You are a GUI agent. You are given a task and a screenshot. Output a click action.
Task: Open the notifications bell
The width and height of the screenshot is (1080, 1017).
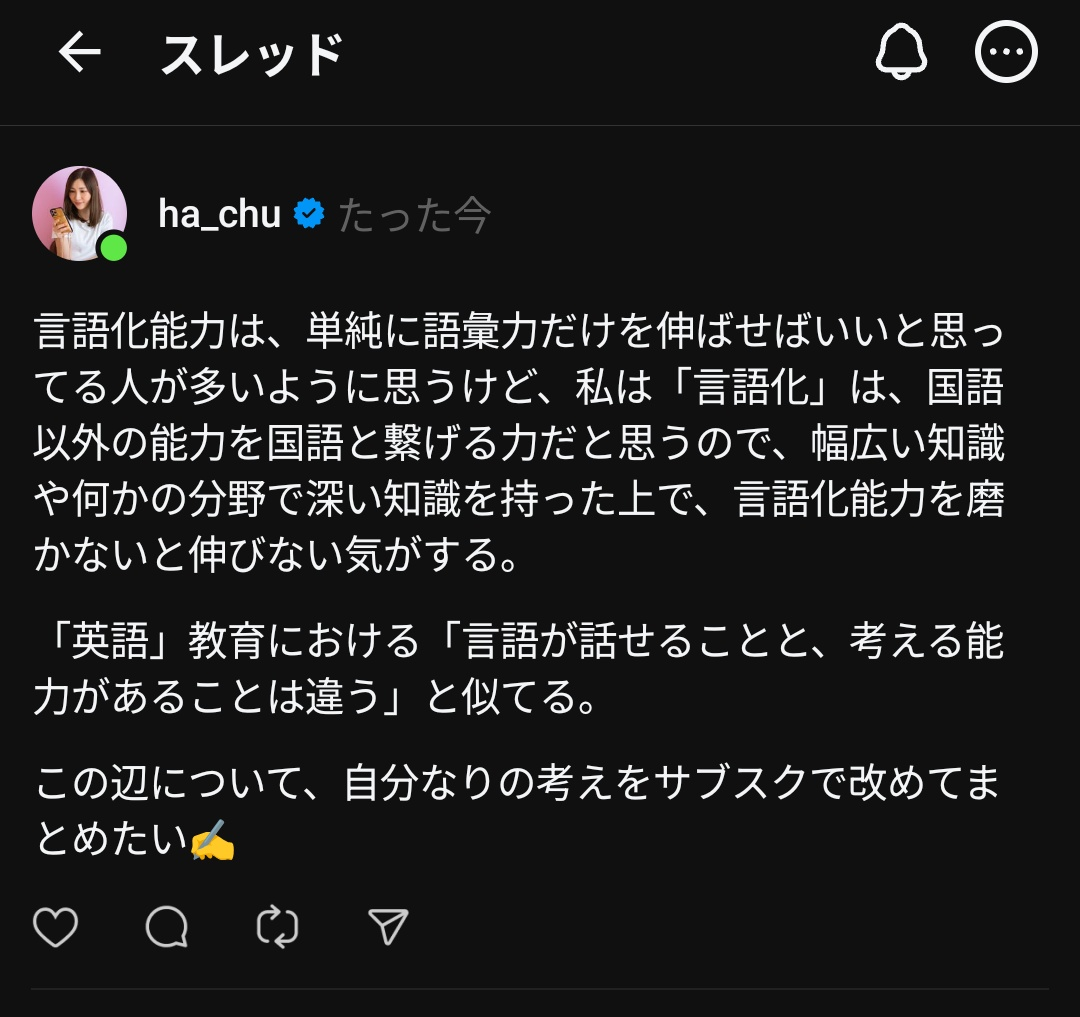[901, 52]
